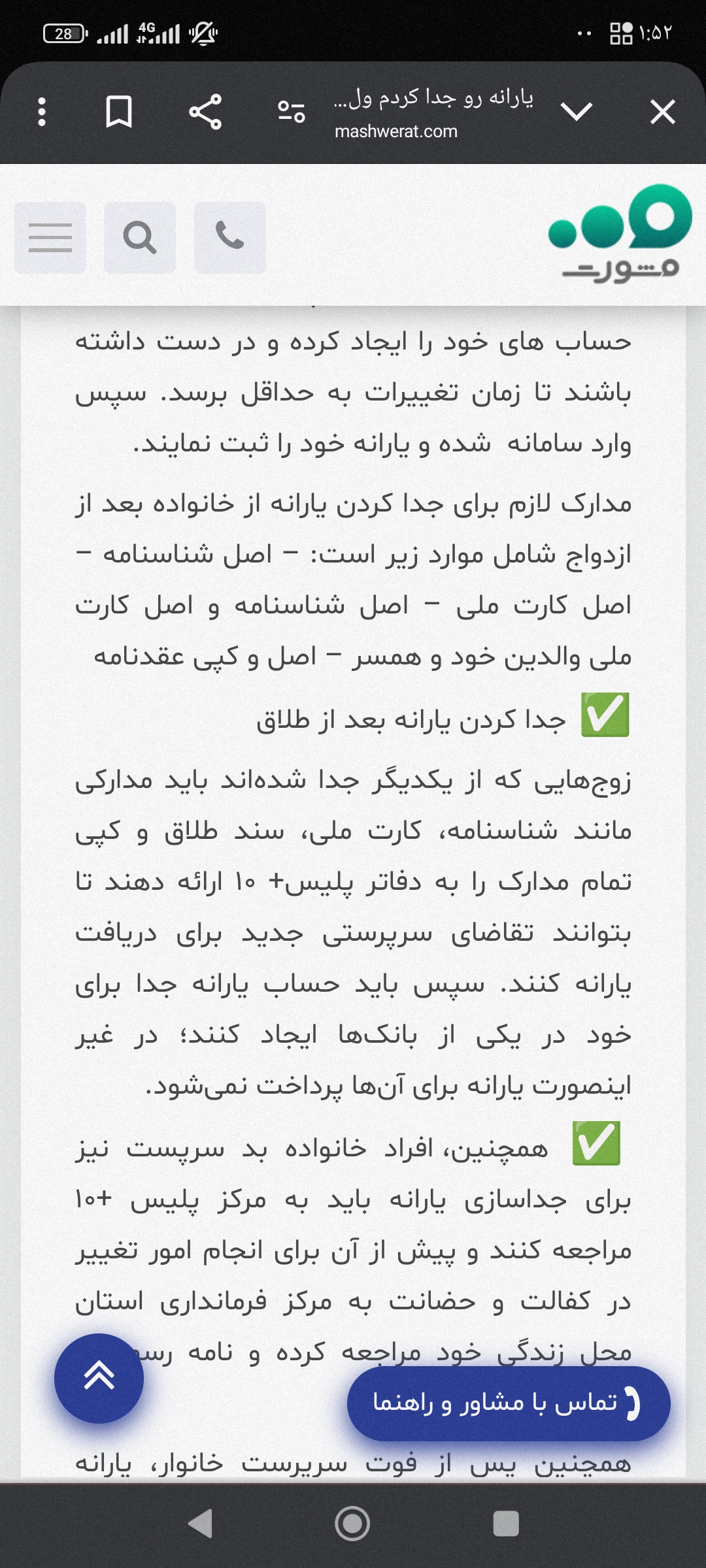This screenshot has height=1568, width=706.
Task: Open the site search
Action: 140,238
